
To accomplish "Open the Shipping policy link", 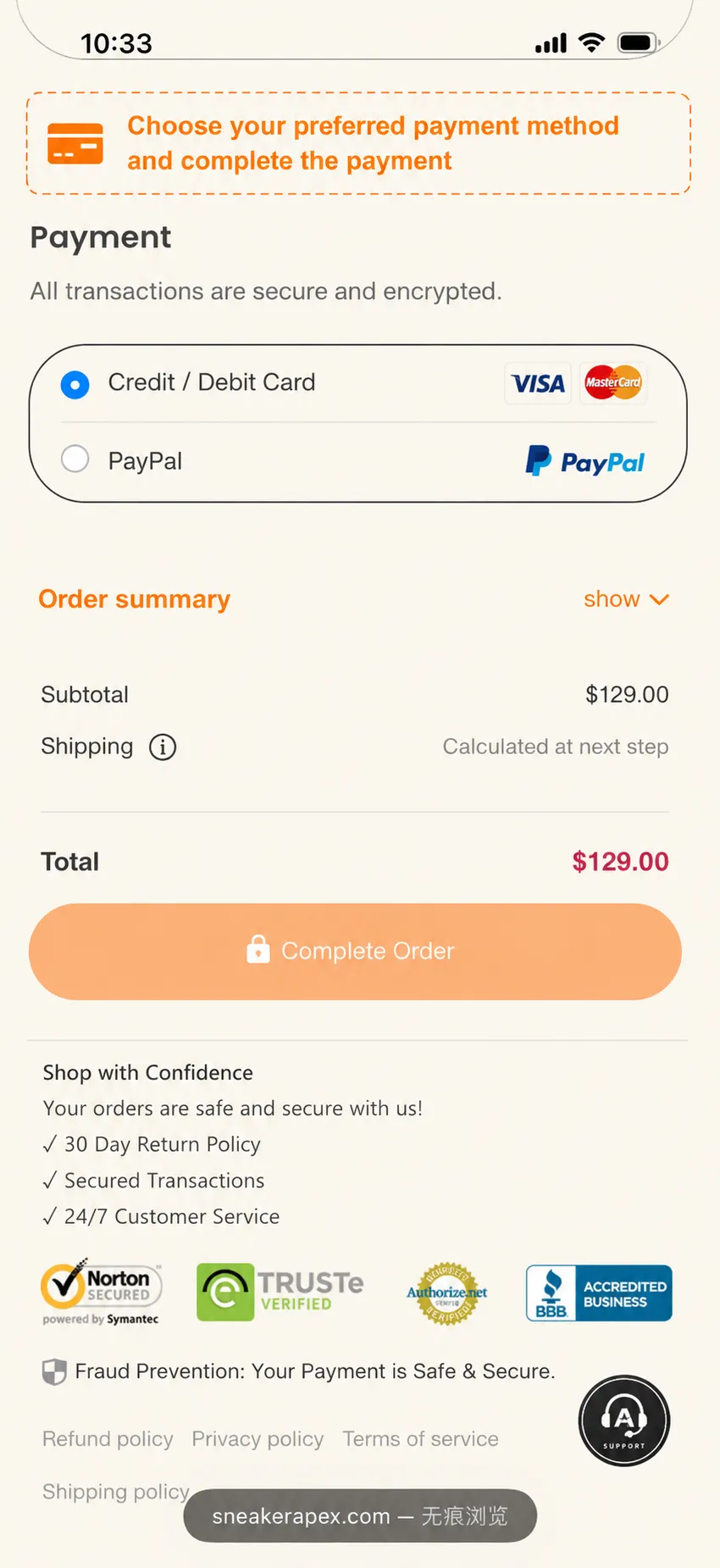I will [116, 1492].
